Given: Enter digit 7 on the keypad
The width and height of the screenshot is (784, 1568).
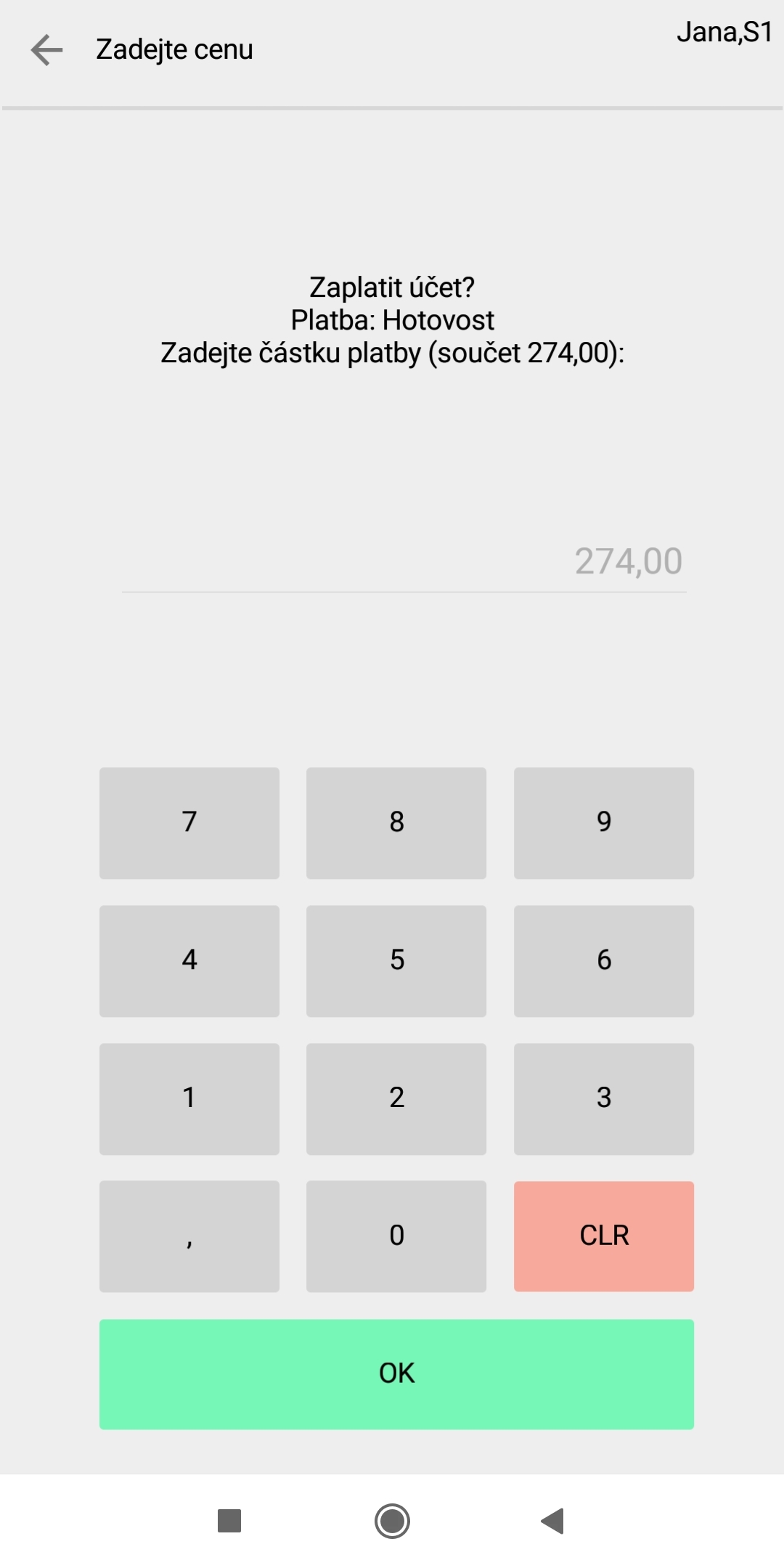Looking at the screenshot, I should [189, 823].
